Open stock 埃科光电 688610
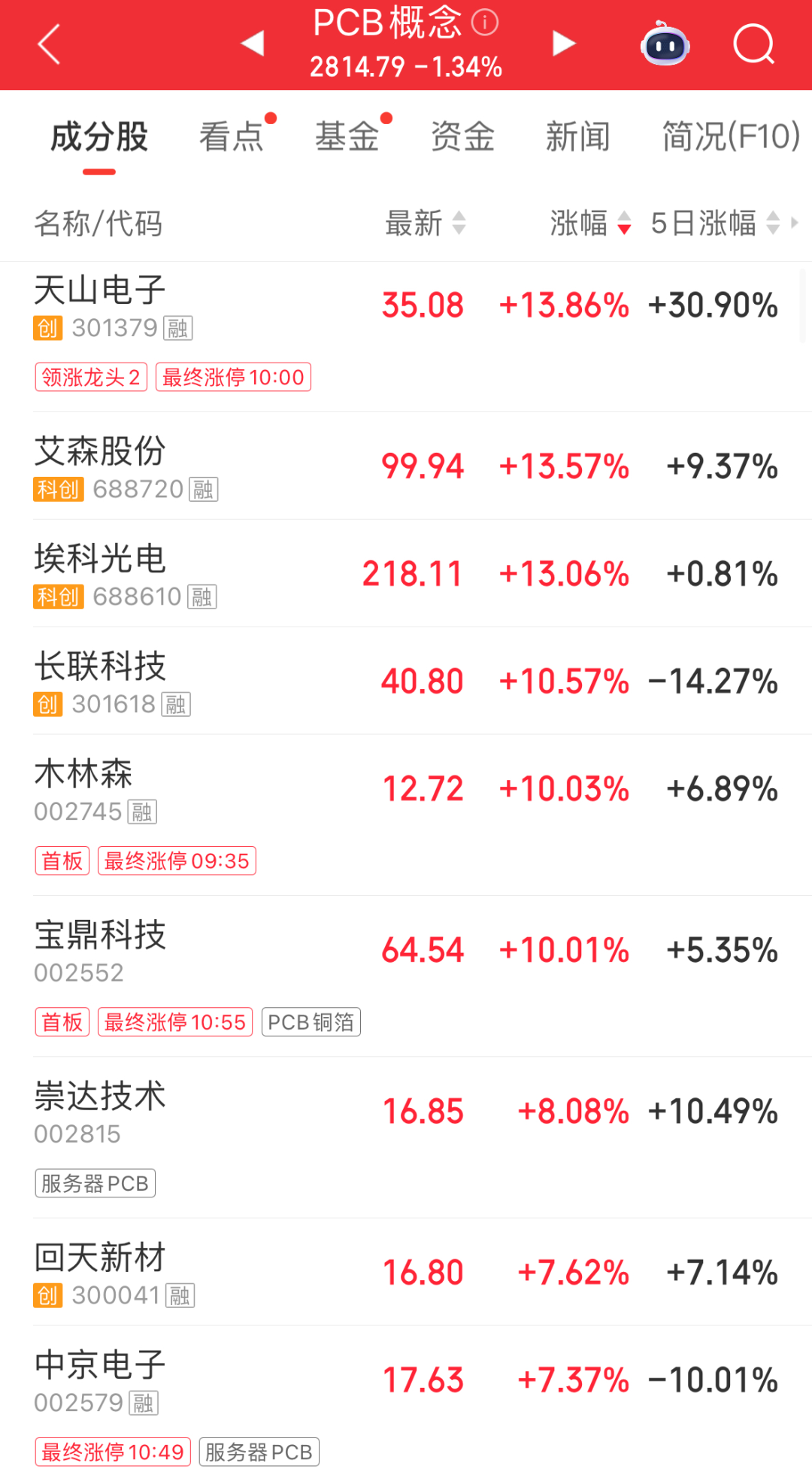 [x=406, y=573]
